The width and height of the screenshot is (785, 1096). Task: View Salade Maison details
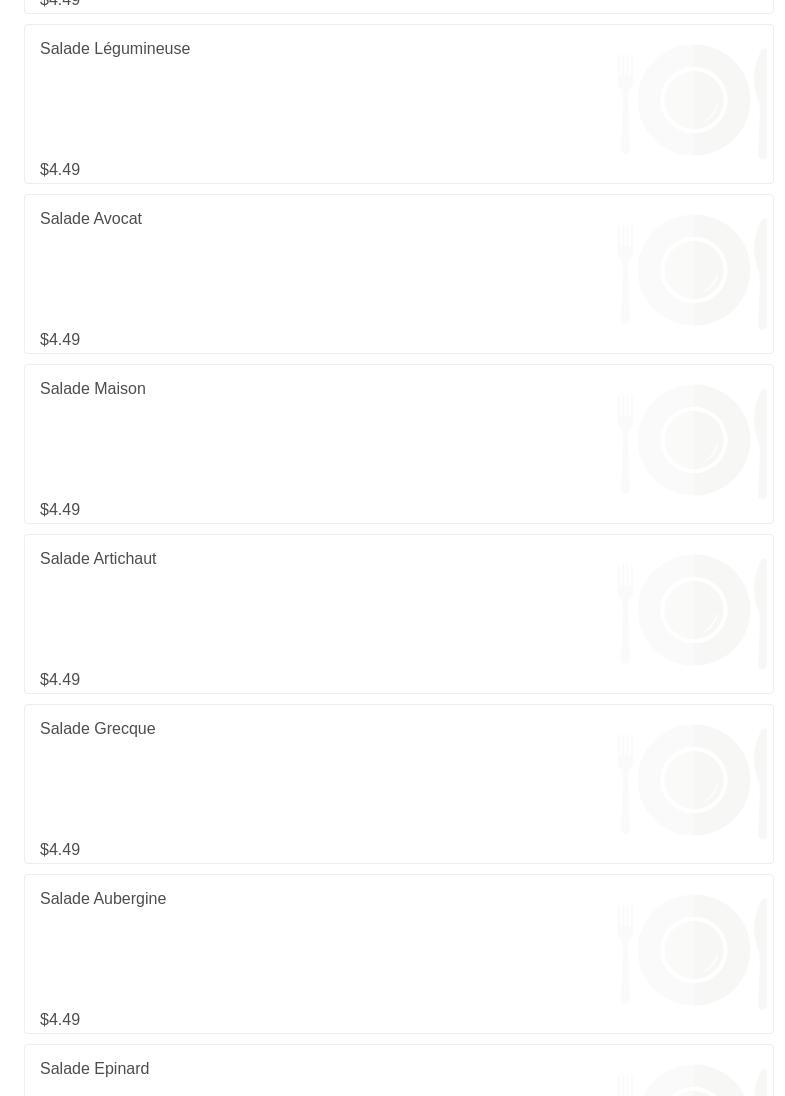pos(398,444)
